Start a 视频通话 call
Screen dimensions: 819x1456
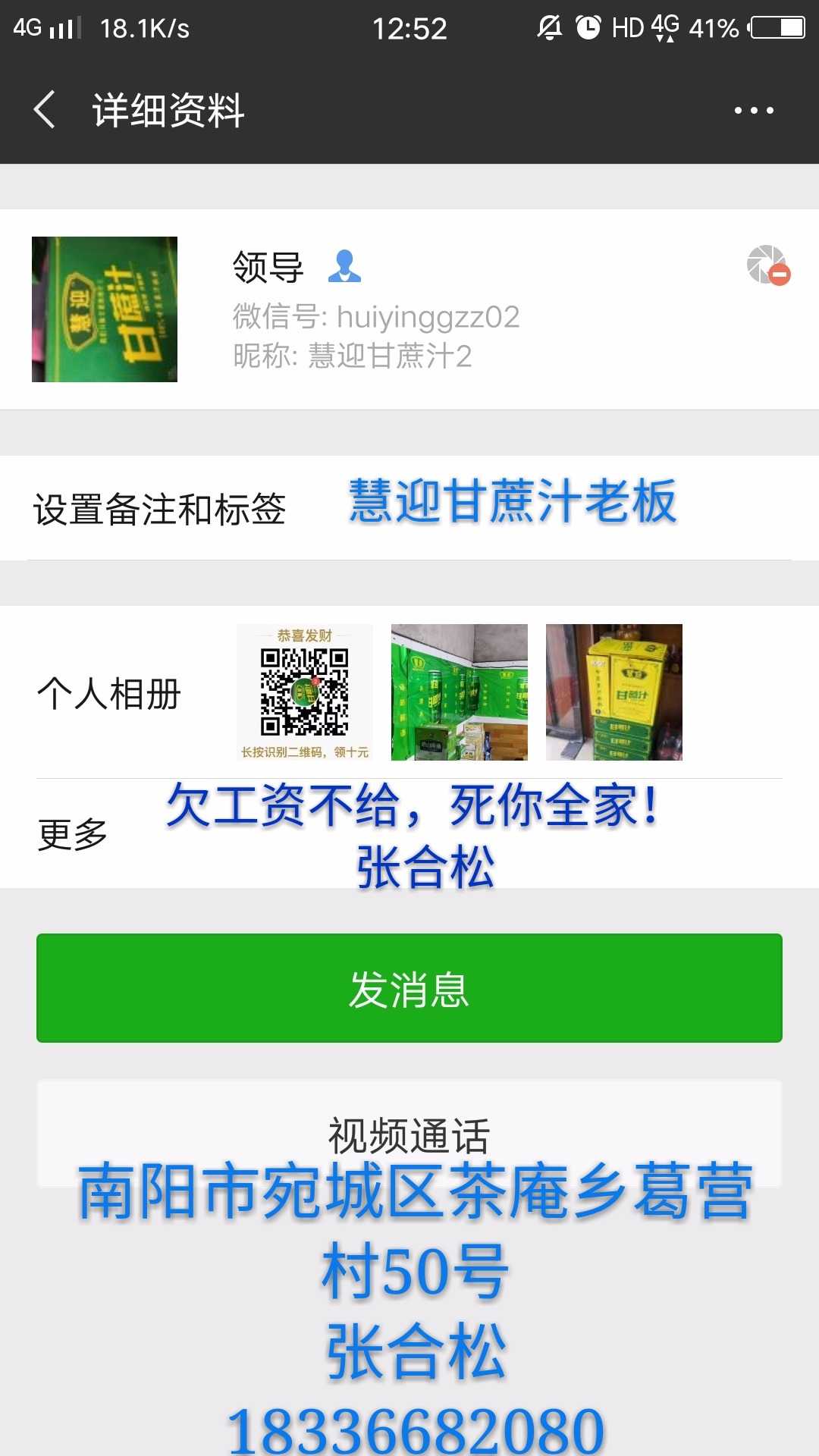[409, 1134]
